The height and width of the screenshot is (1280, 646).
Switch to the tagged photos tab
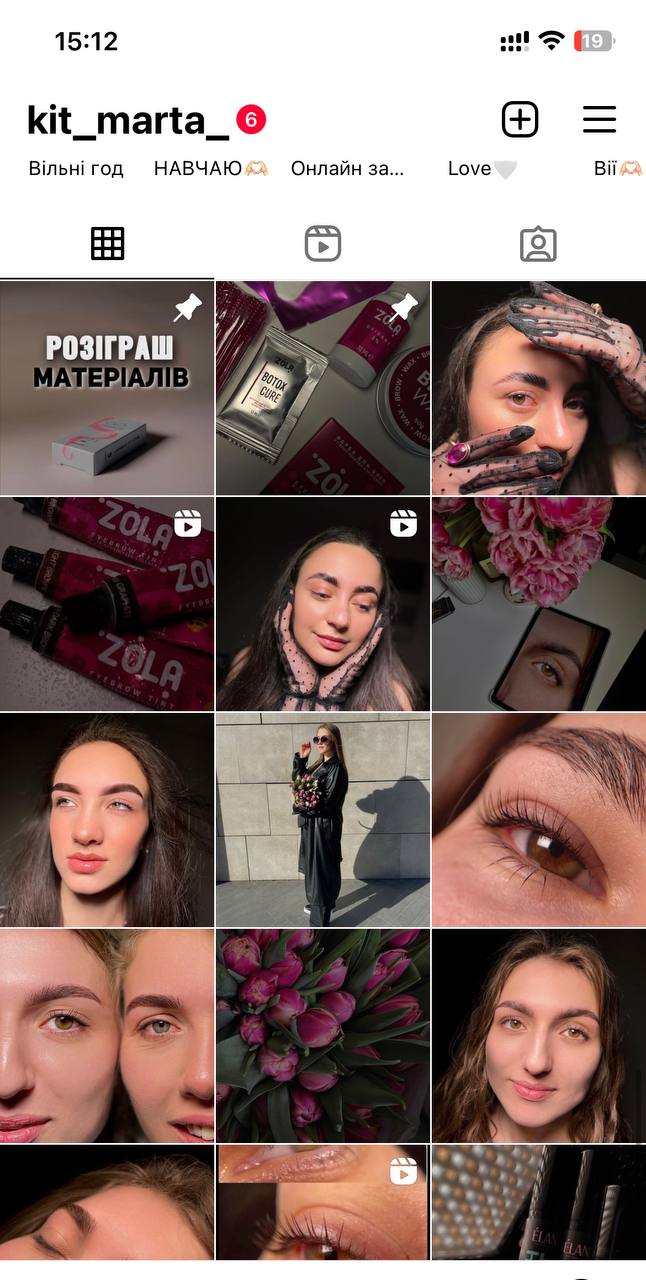click(538, 244)
